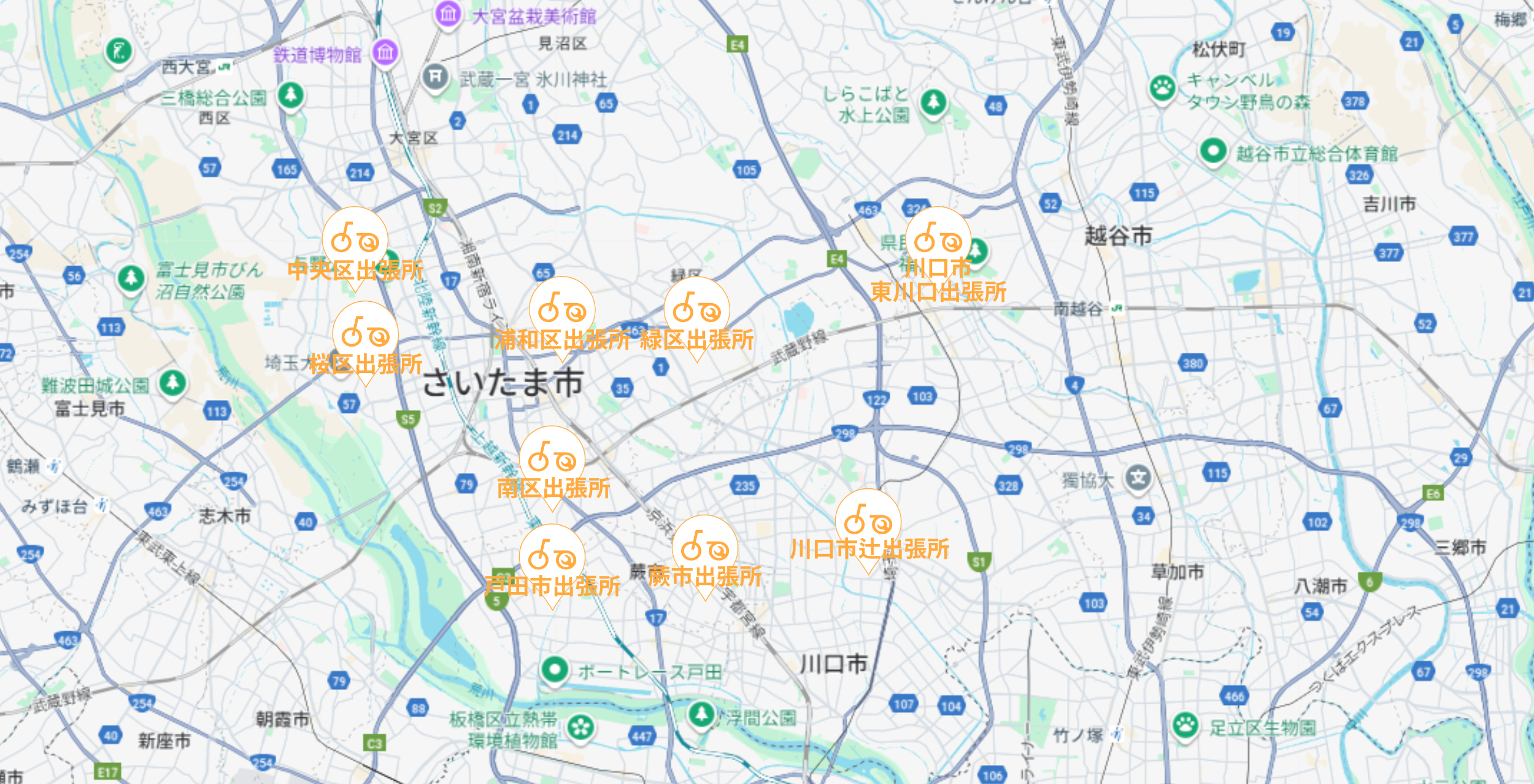
Task: Select the 川口市辻出張所 pin
Action: [x=868, y=522]
